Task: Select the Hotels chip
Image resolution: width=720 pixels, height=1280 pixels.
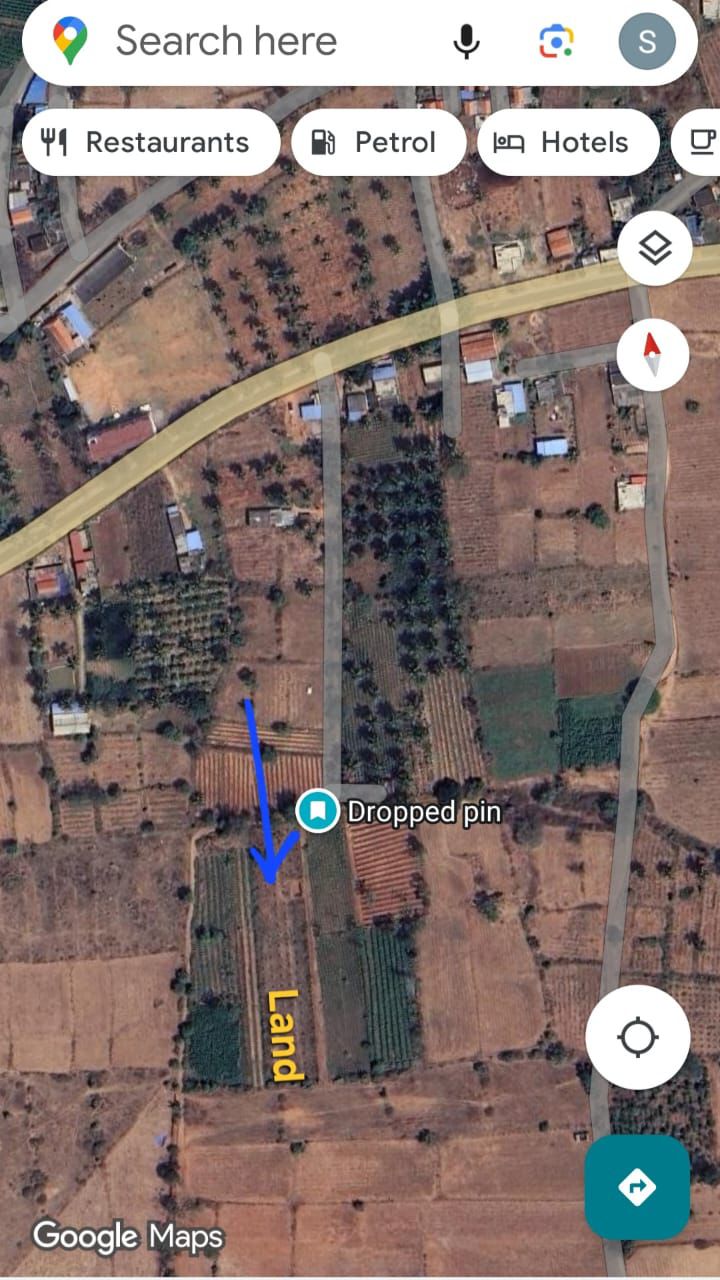Action: (567, 143)
